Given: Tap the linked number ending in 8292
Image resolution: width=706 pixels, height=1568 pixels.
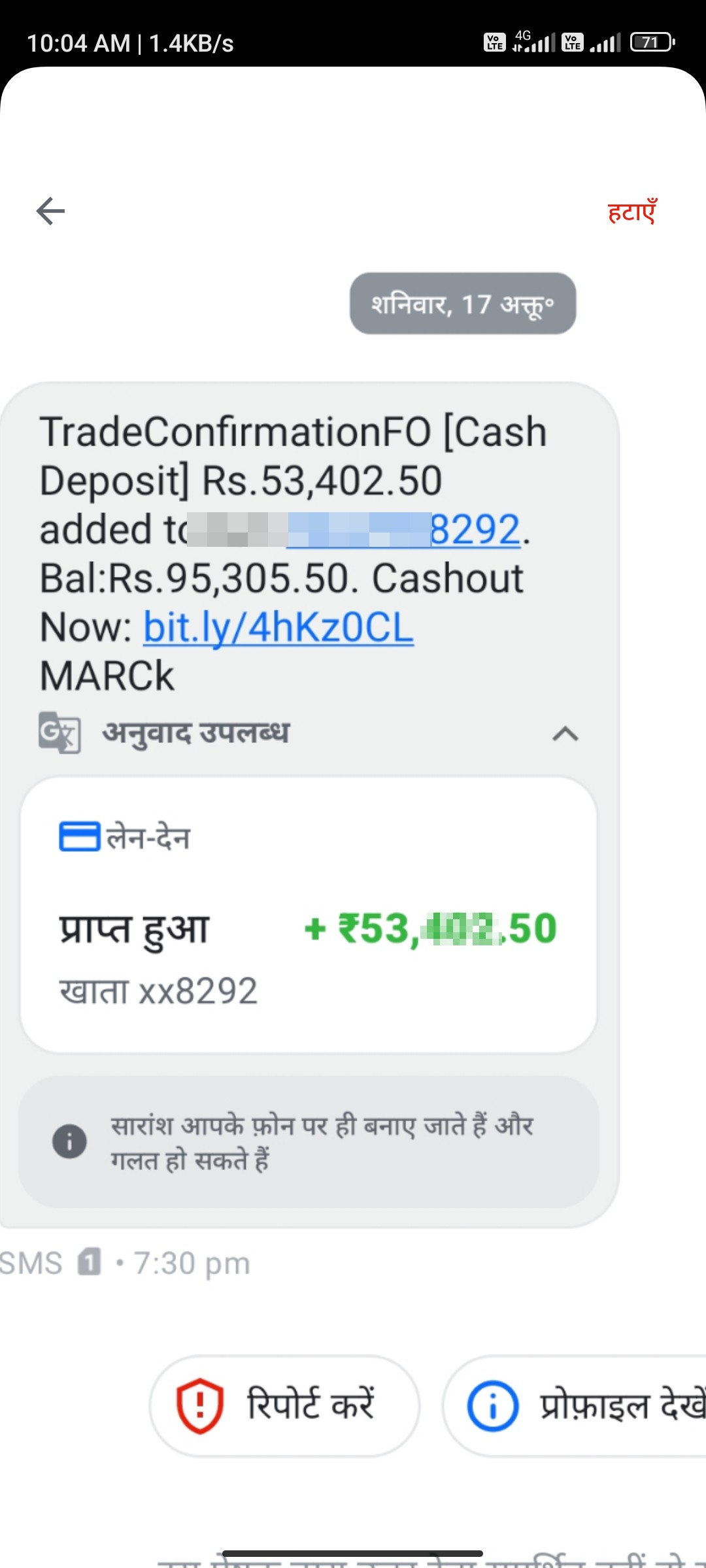Looking at the screenshot, I should click(x=403, y=529).
